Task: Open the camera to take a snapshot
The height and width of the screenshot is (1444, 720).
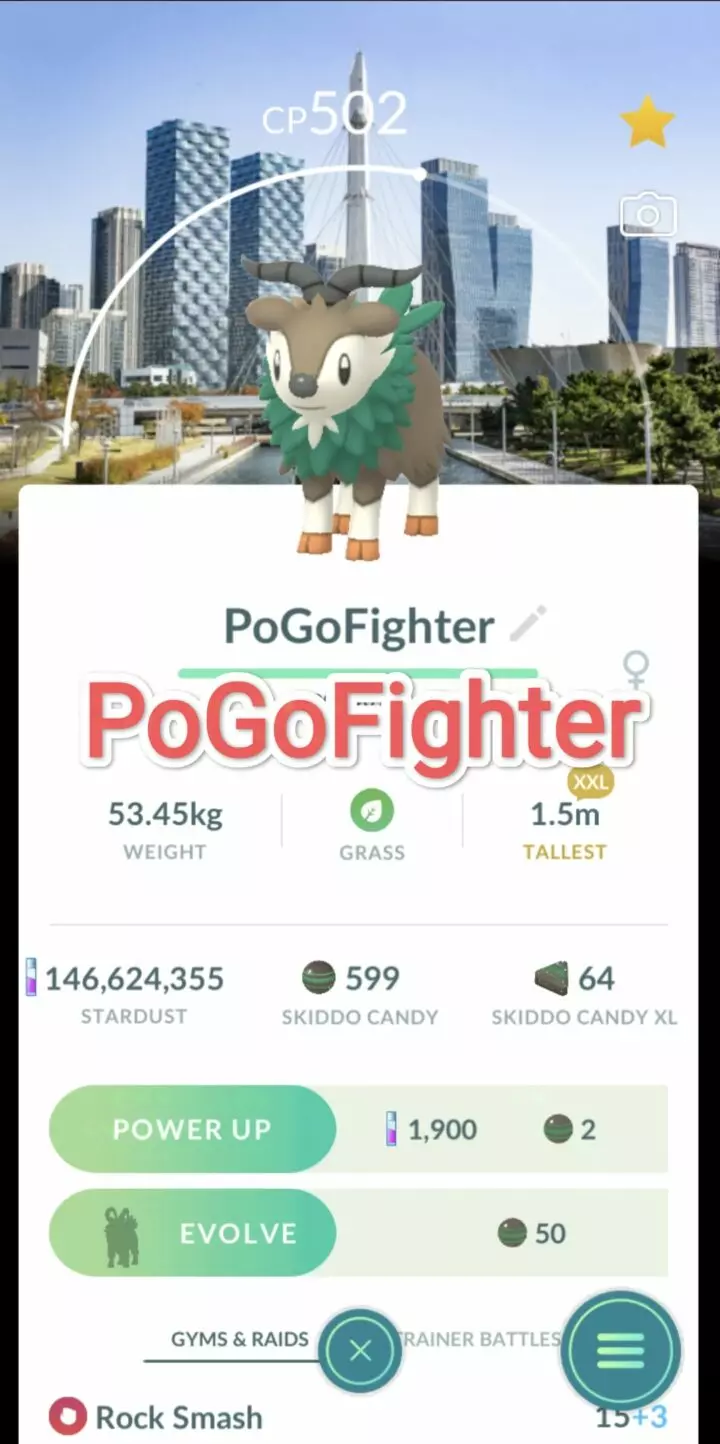Action: click(x=650, y=215)
